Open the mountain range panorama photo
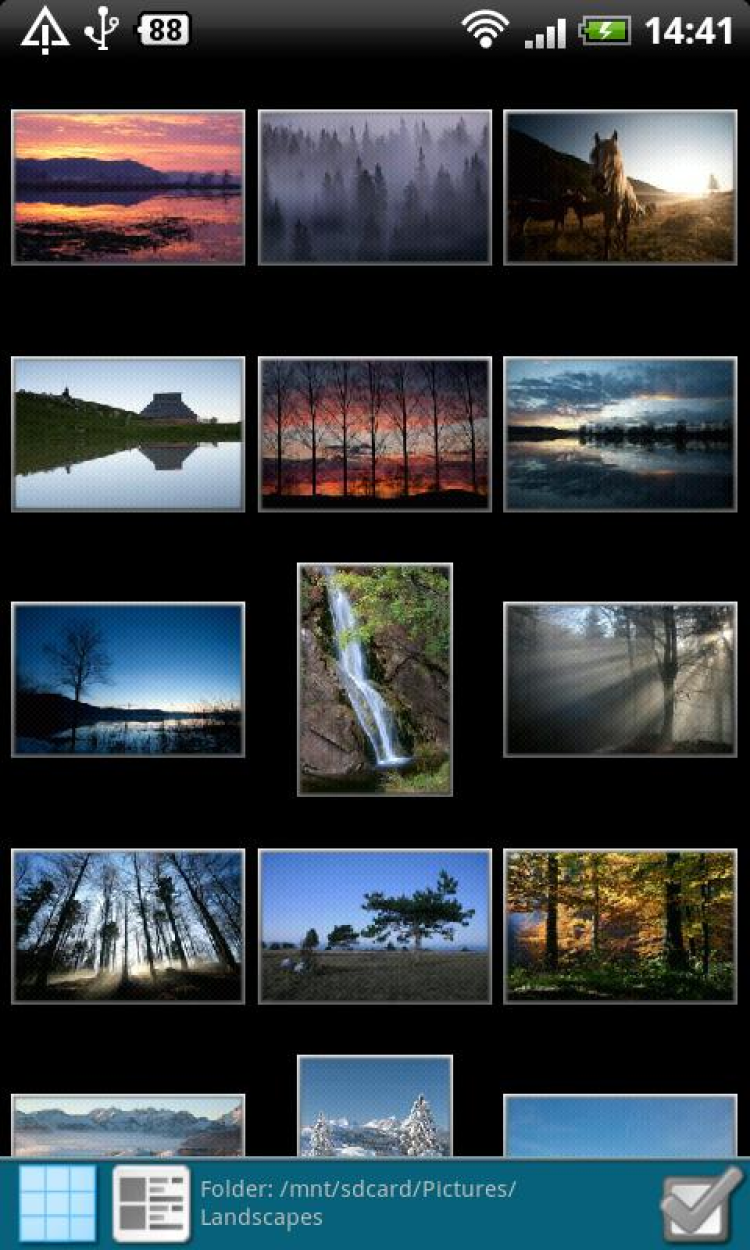The height and width of the screenshot is (1250, 750). (x=128, y=1126)
